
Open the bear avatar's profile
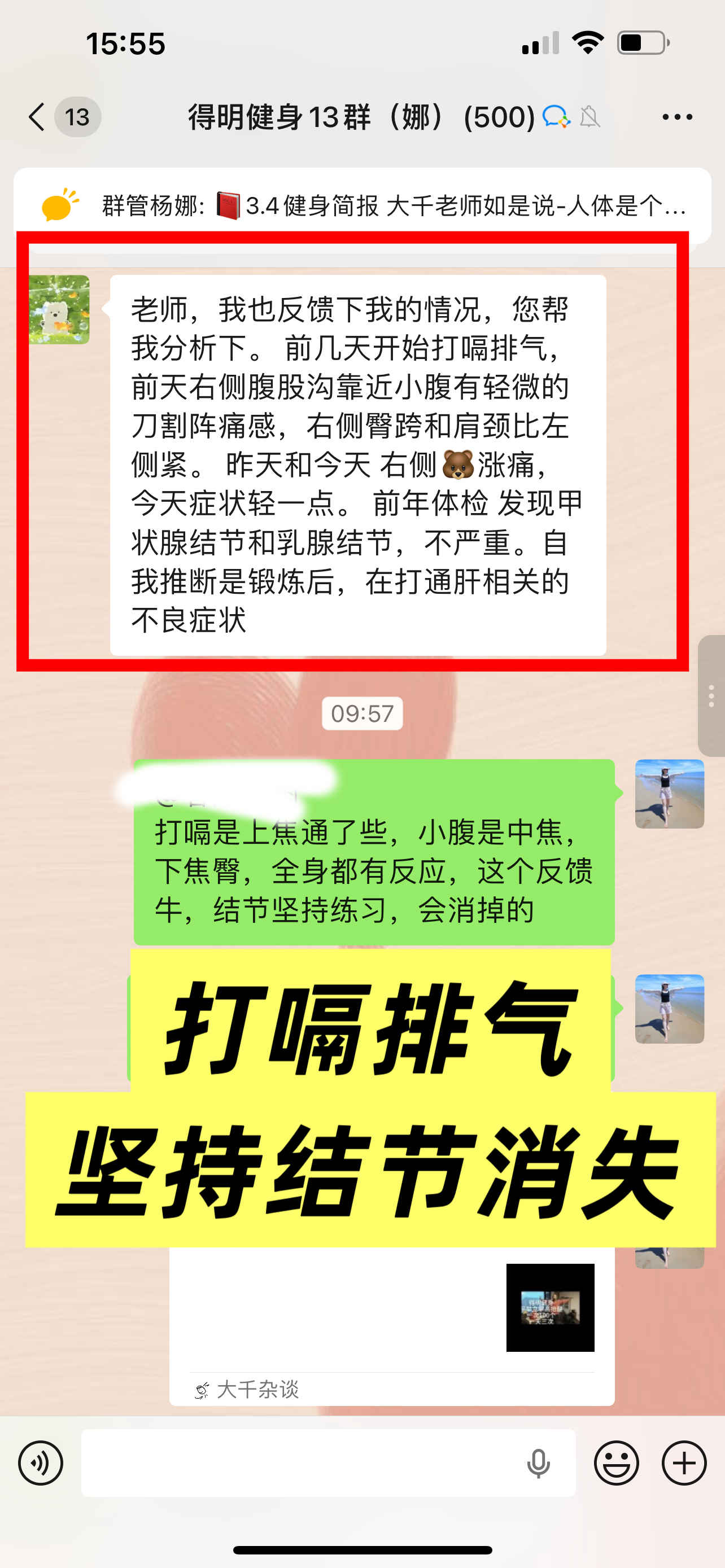pos(59,310)
